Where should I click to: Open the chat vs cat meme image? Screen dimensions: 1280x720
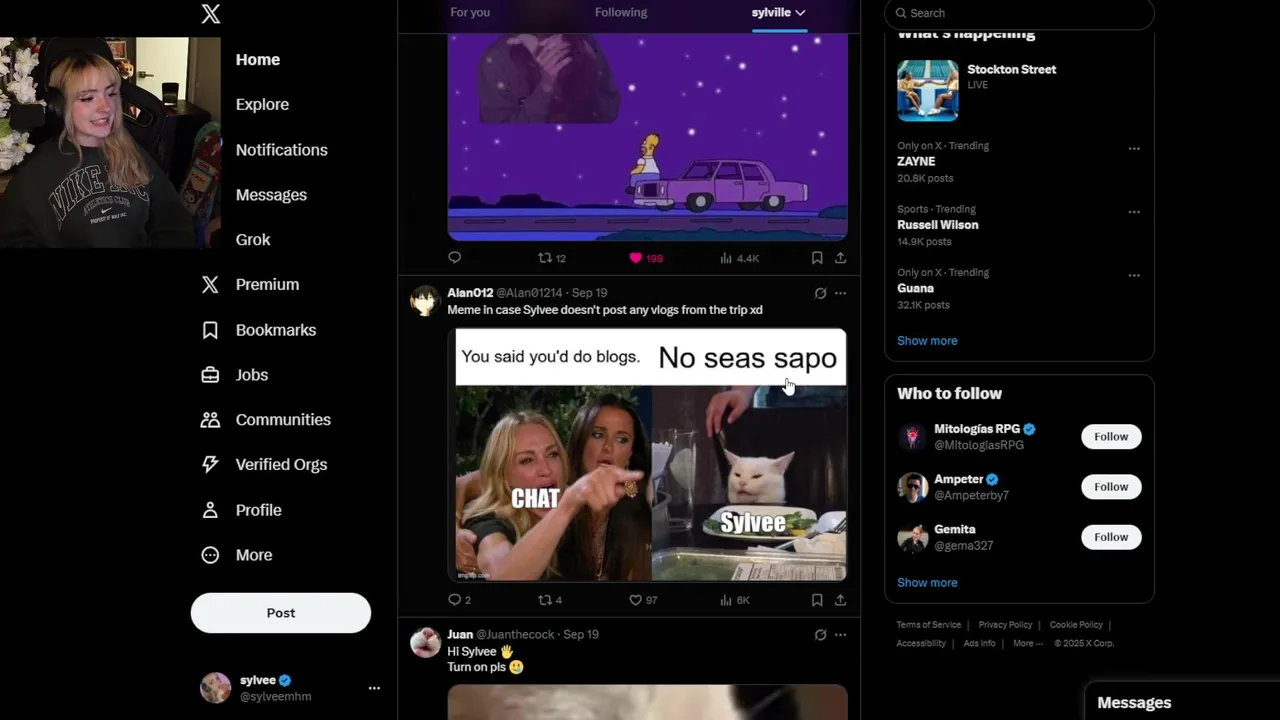coord(650,480)
